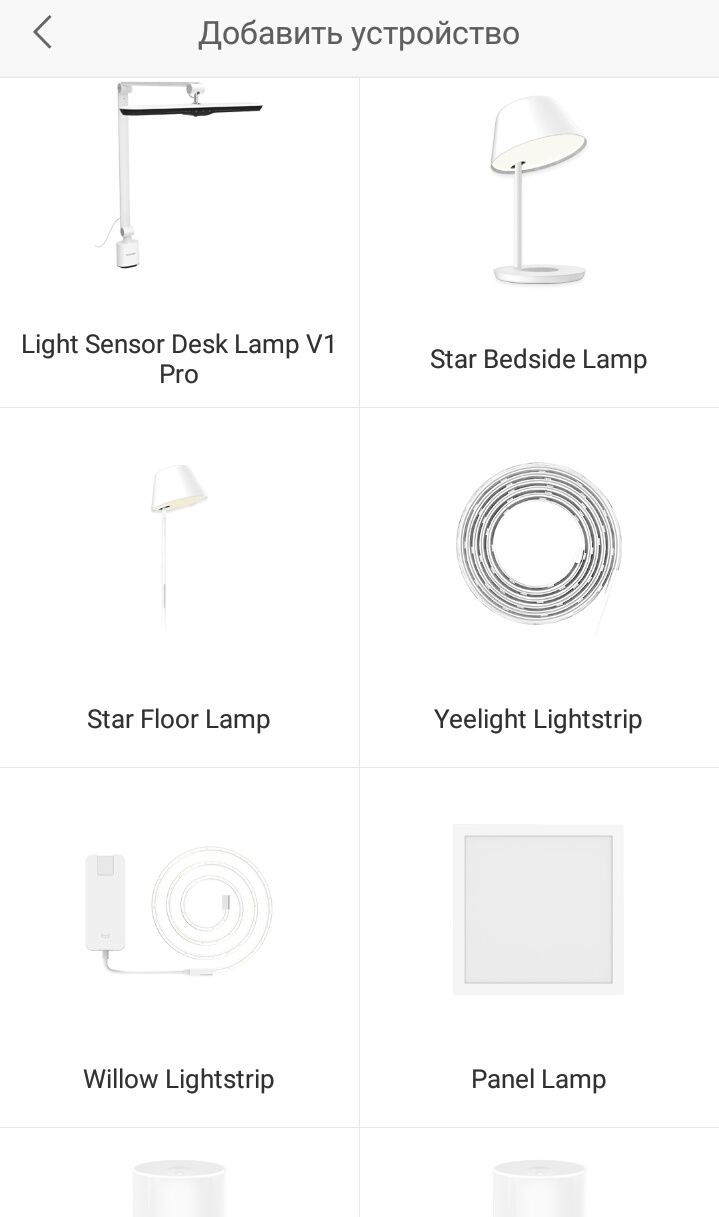
Task: Tap the Panel Lamp card
Action: coord(539,948)
